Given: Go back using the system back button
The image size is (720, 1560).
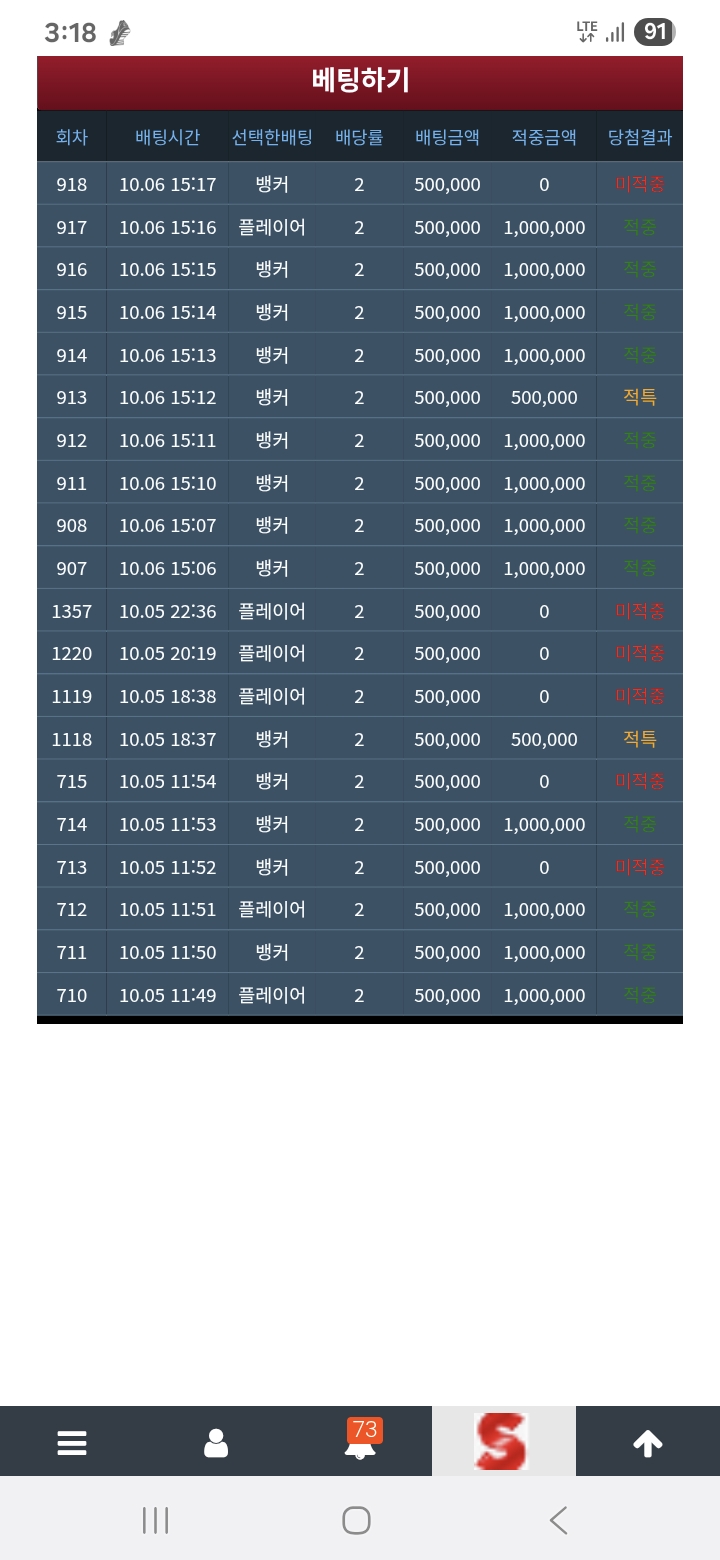Looking at the screenshot, I should tap(559, 1520).
